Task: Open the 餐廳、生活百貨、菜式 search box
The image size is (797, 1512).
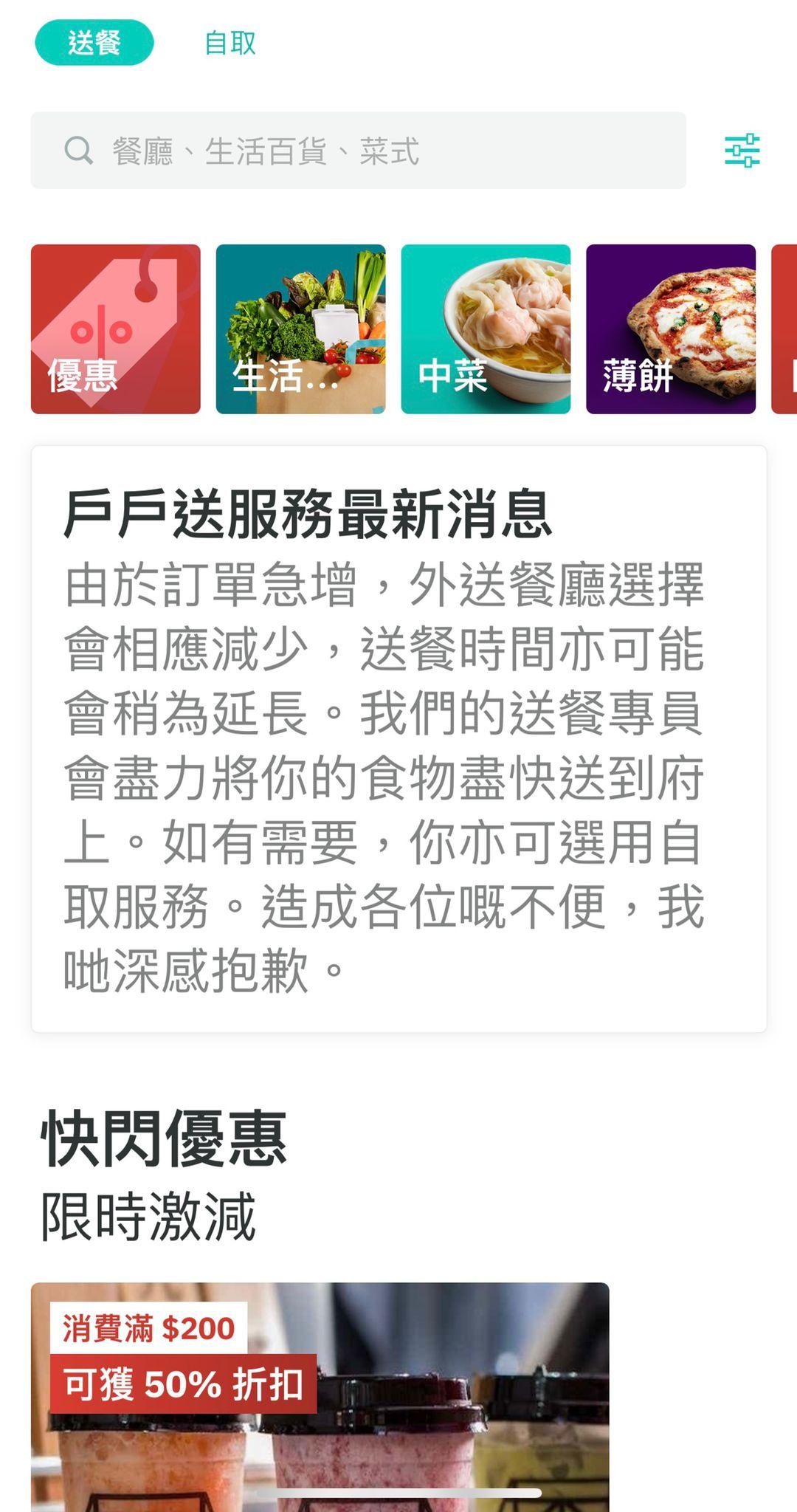Action: [358, 151]
